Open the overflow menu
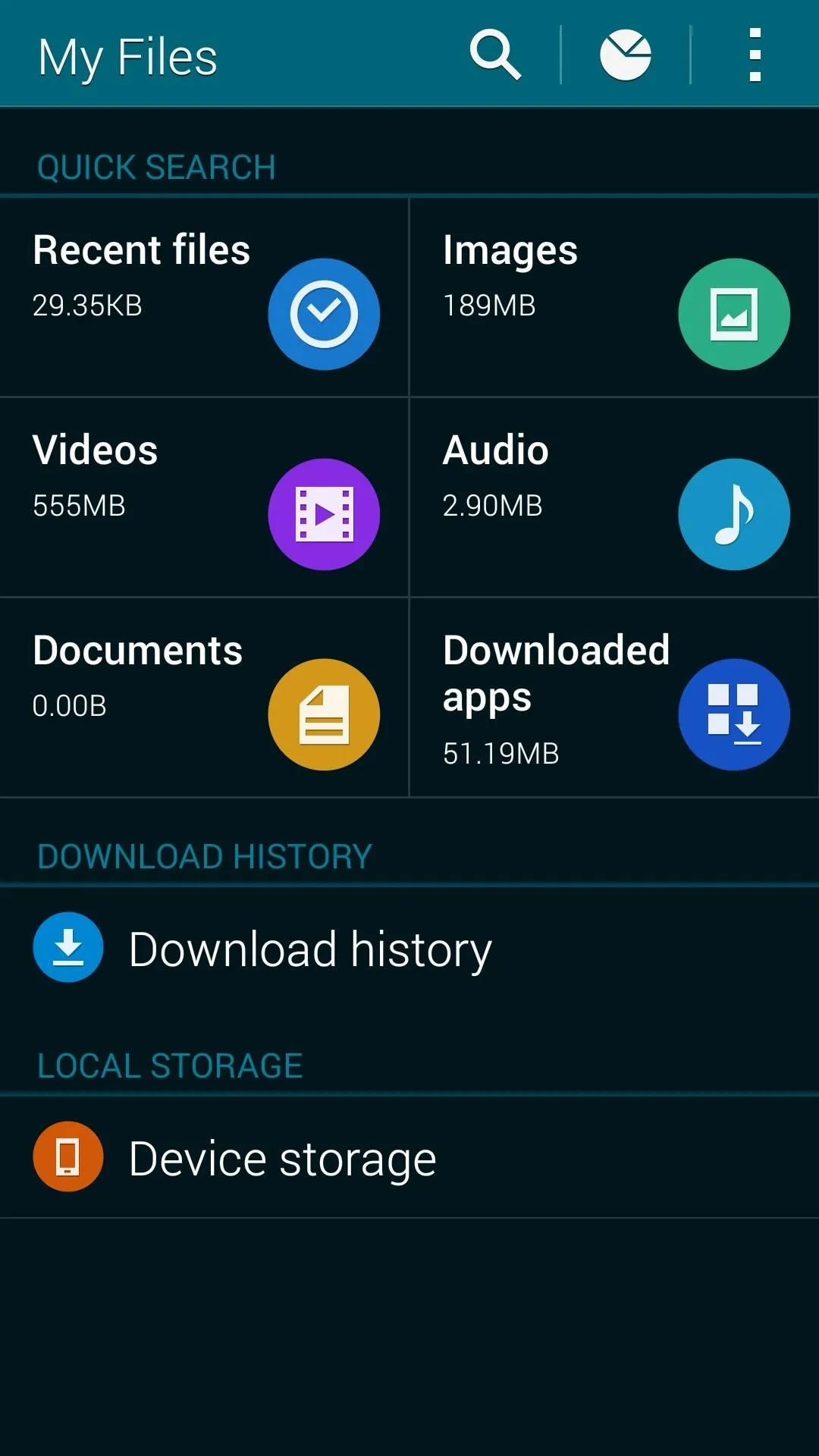Viewport: 819px width, 1456px height. [x=755, y=55]
